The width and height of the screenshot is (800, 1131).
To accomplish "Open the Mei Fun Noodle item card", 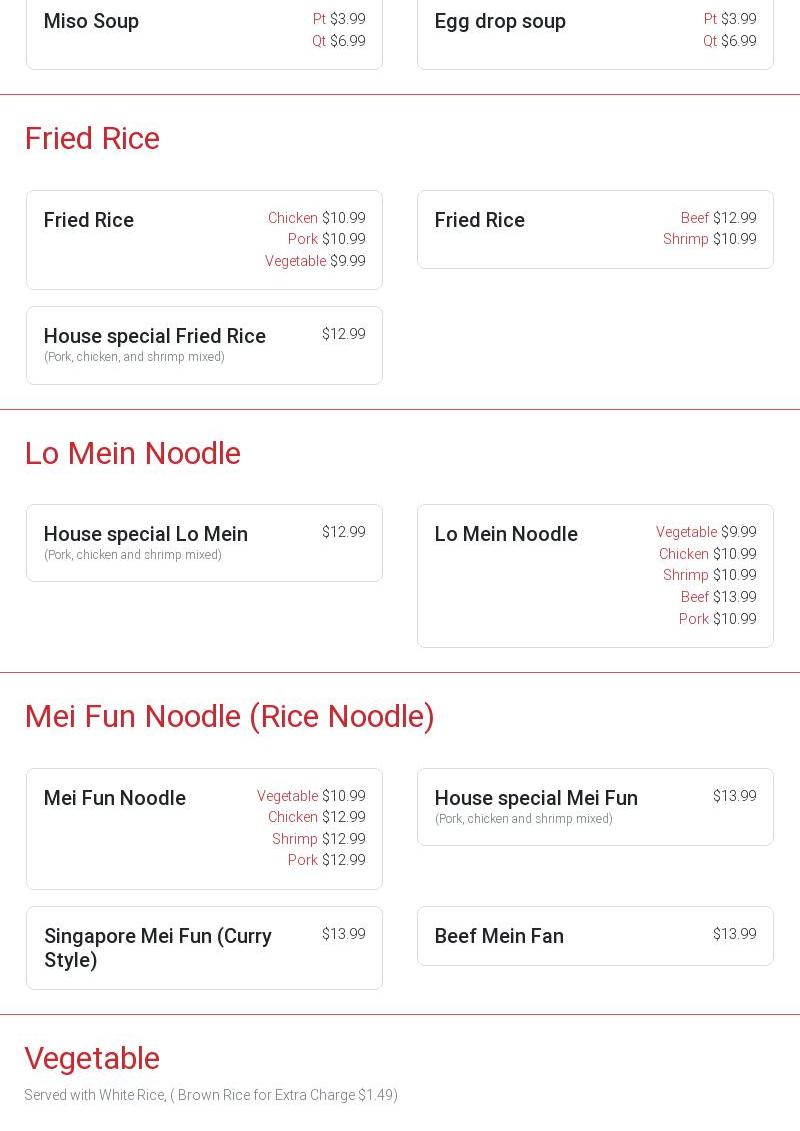I will 204,828.
